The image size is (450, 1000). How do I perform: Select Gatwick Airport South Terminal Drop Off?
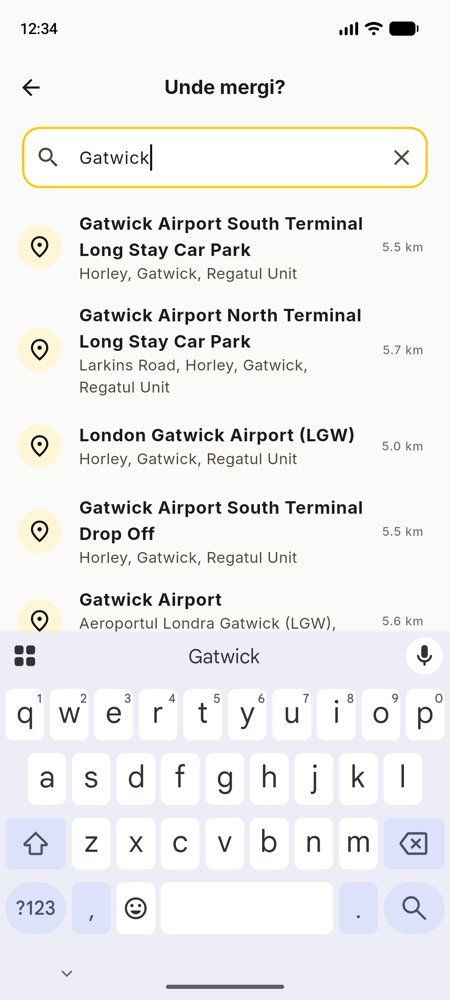[224, 531]
